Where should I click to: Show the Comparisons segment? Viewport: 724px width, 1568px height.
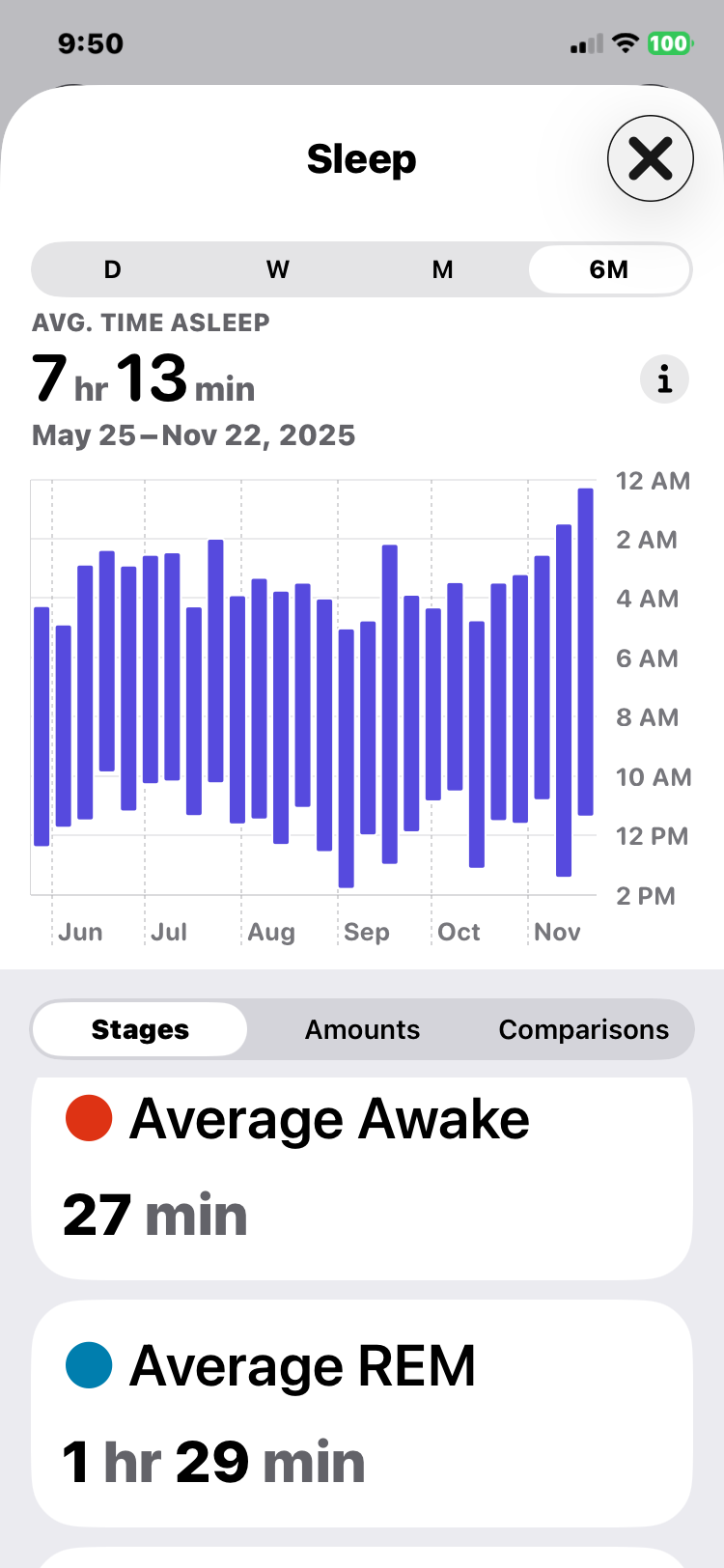pos(583,1029)
